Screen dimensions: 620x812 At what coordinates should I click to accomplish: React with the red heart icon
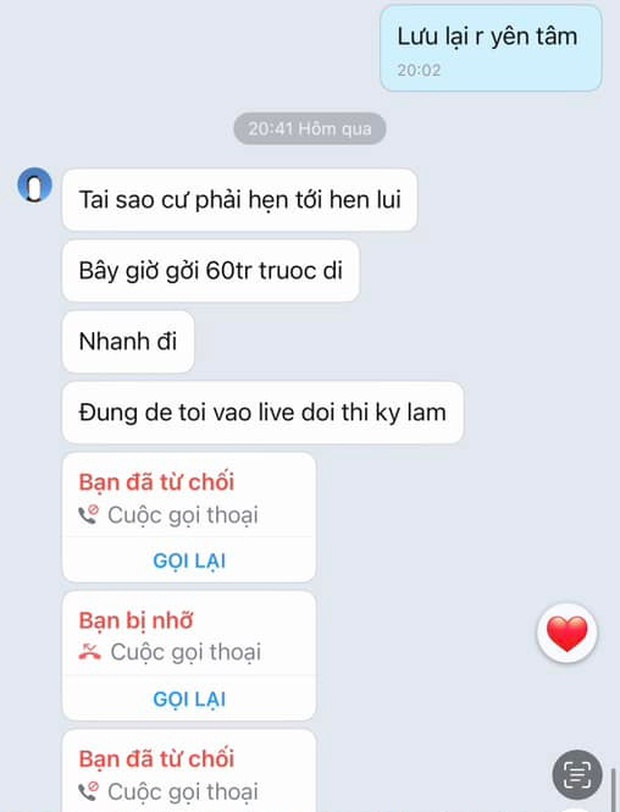[x=567, y=634]
